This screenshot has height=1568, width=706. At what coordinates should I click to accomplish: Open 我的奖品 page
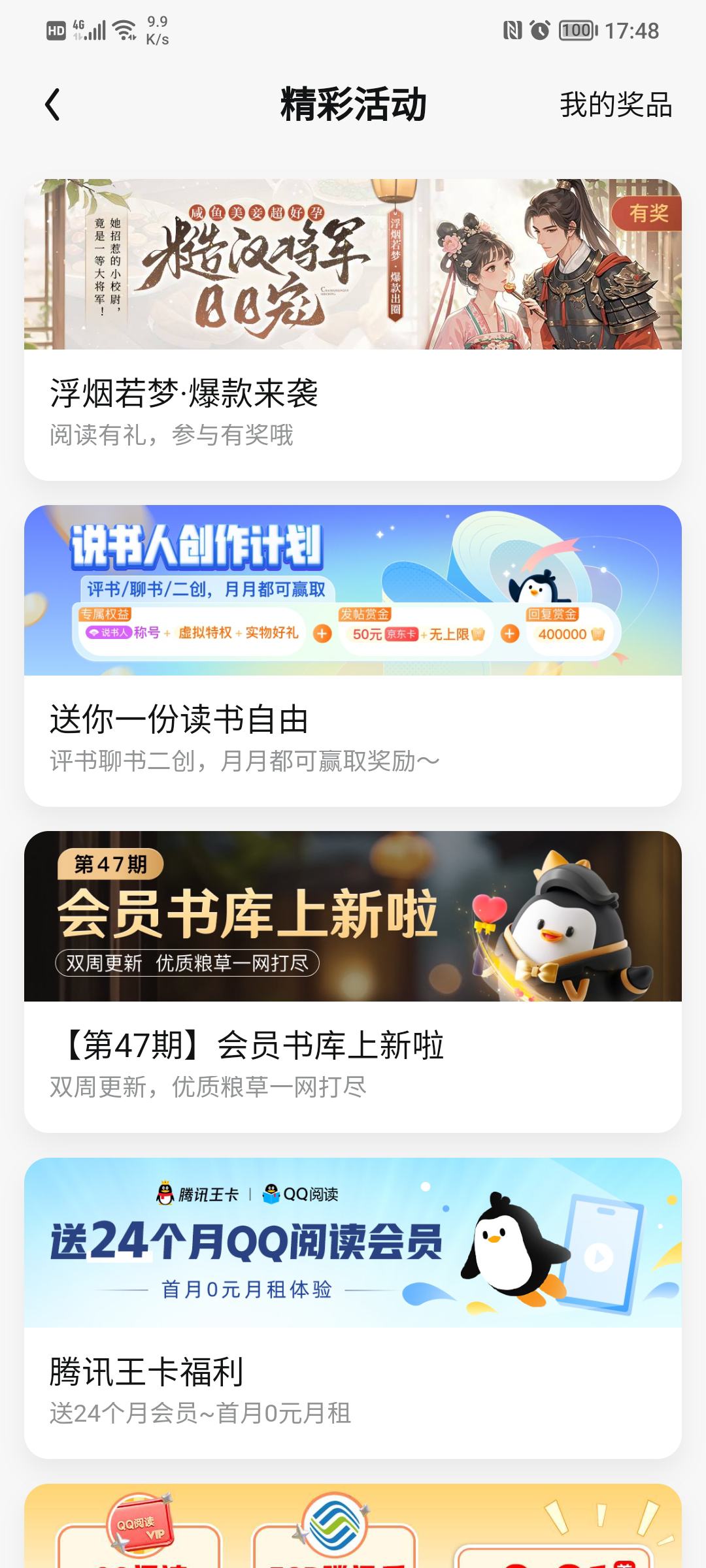tap(615, 105)
